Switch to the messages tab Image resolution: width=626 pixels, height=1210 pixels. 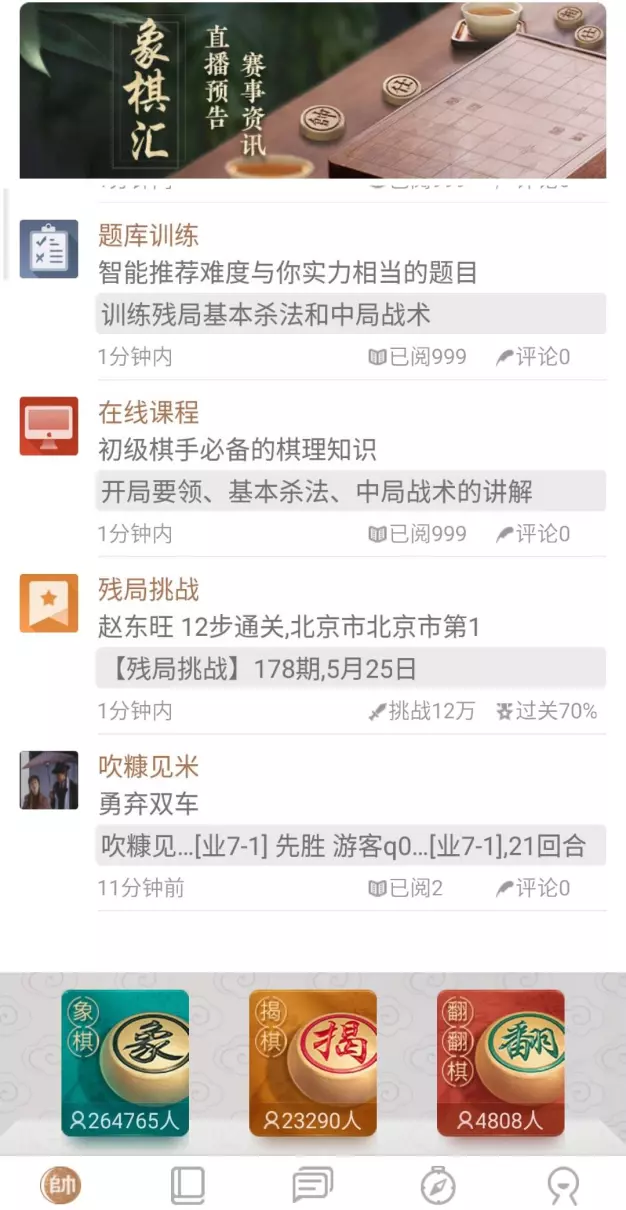point(312,1186)
